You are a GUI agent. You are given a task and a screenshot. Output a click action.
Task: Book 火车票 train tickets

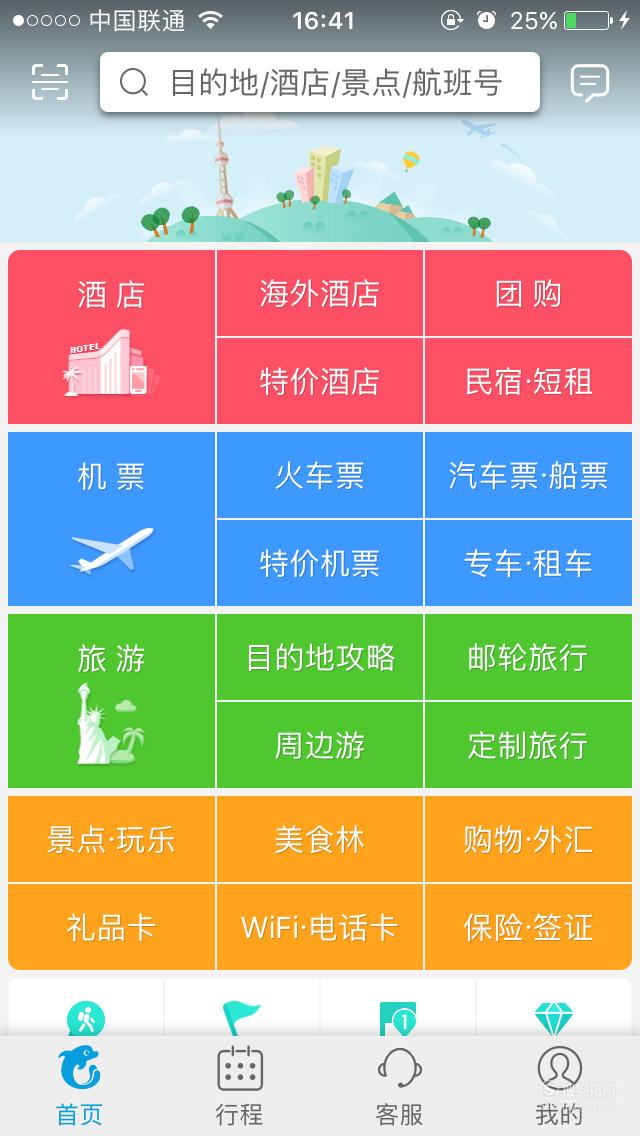click(x=320, y=476)
